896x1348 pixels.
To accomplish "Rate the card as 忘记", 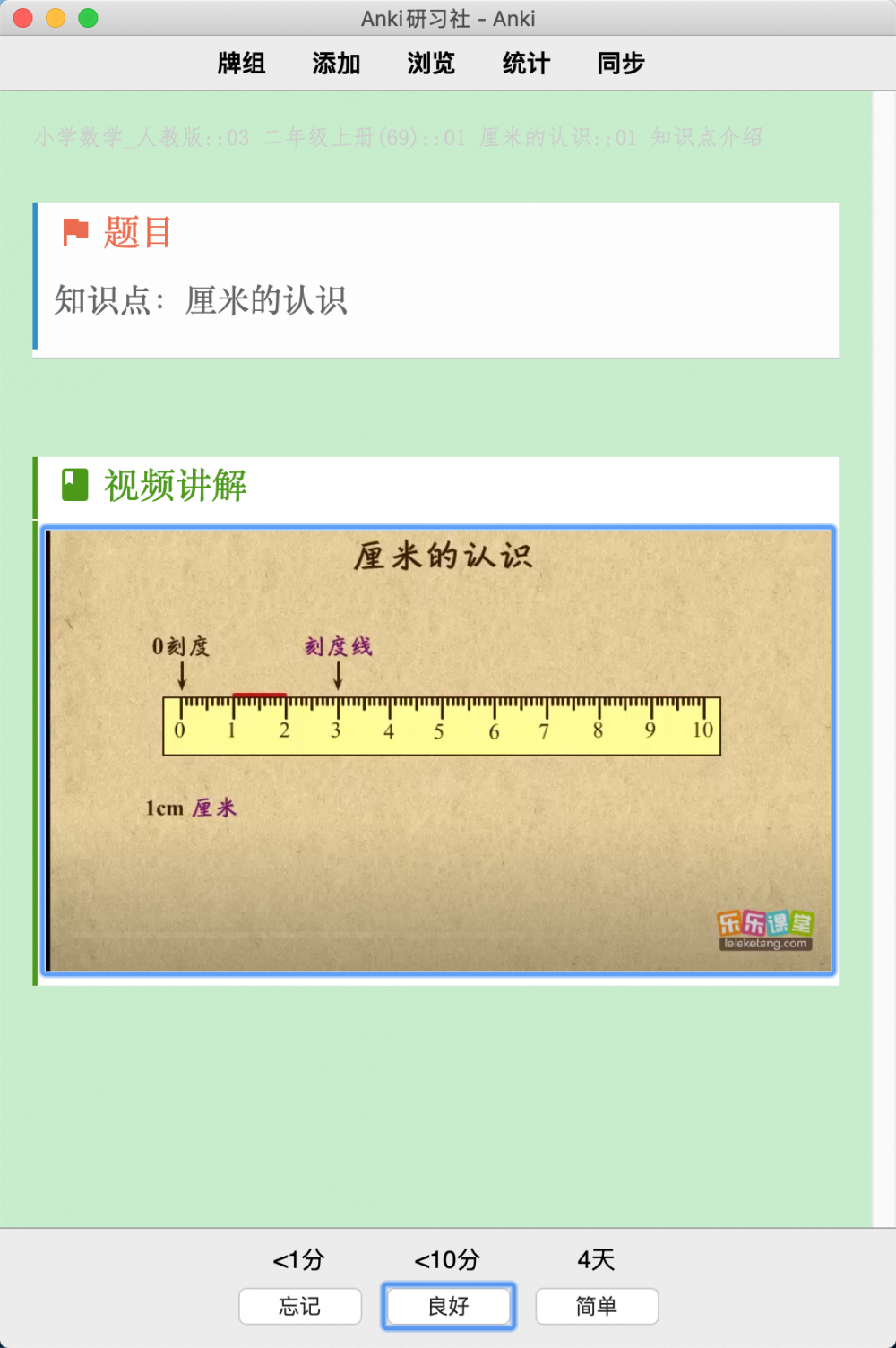I will click(300, 1306).
